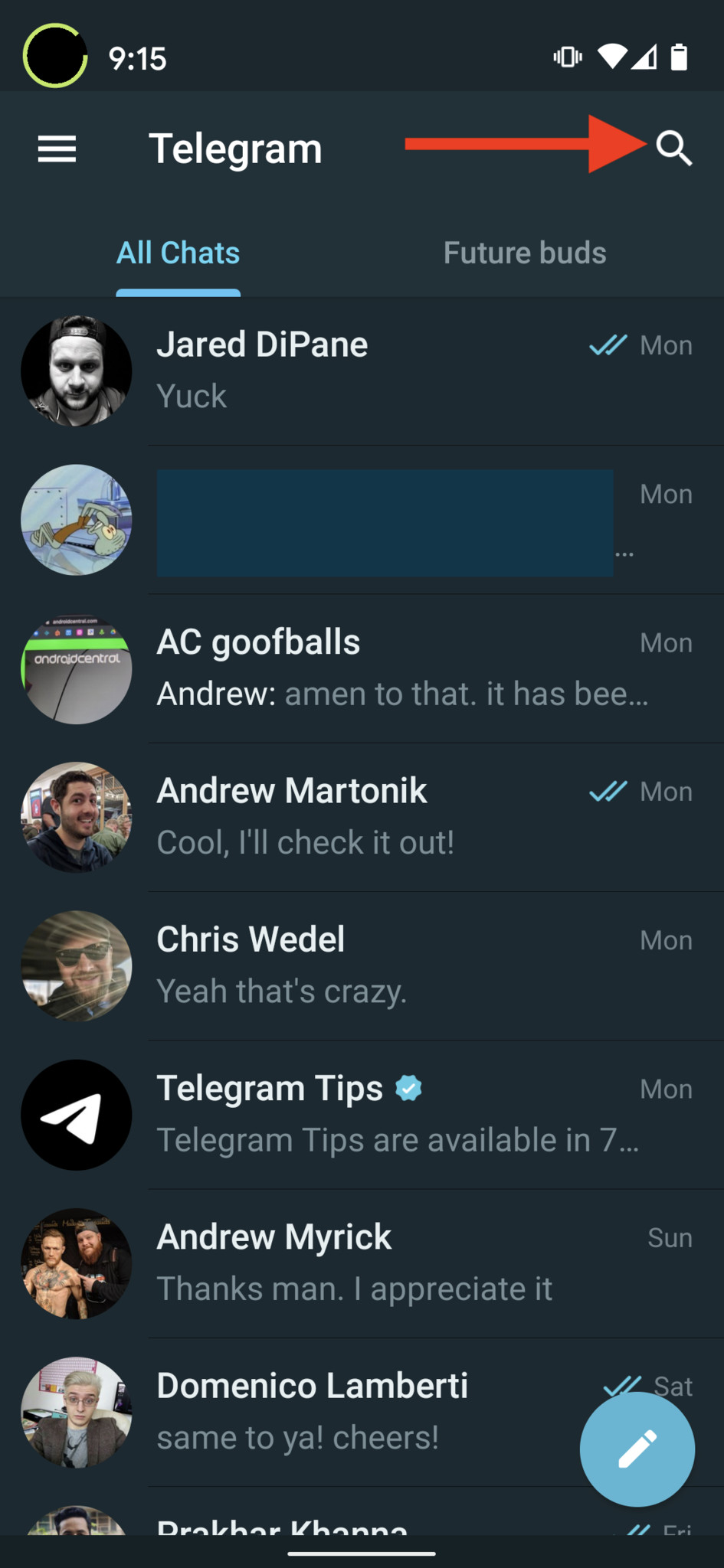The height and width of the screenshot is (1568, 724).
Task: Compose a new message with pencil button
Action: 637,1449
